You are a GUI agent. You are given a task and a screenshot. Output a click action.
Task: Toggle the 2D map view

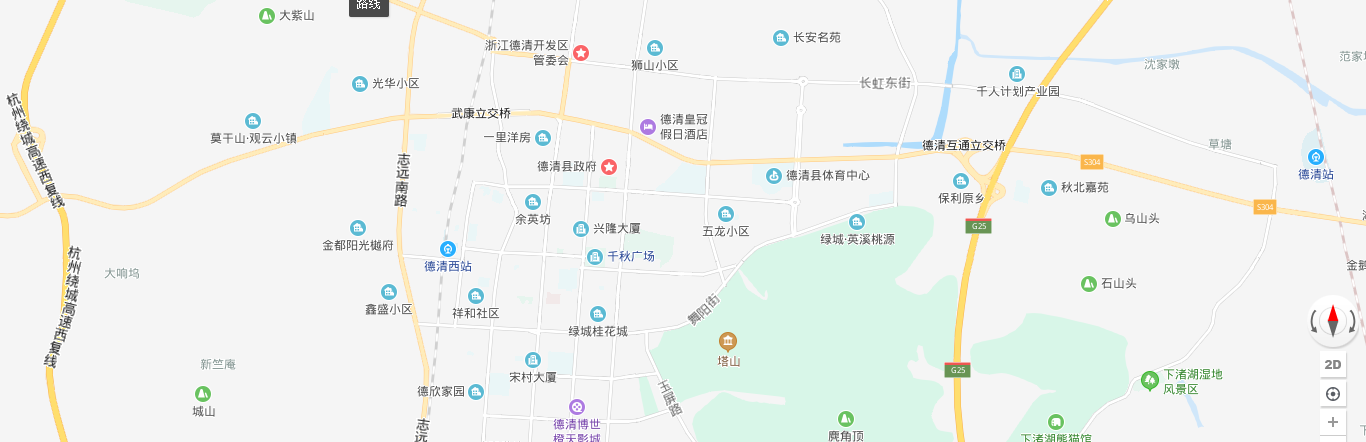click(1332, 365)
